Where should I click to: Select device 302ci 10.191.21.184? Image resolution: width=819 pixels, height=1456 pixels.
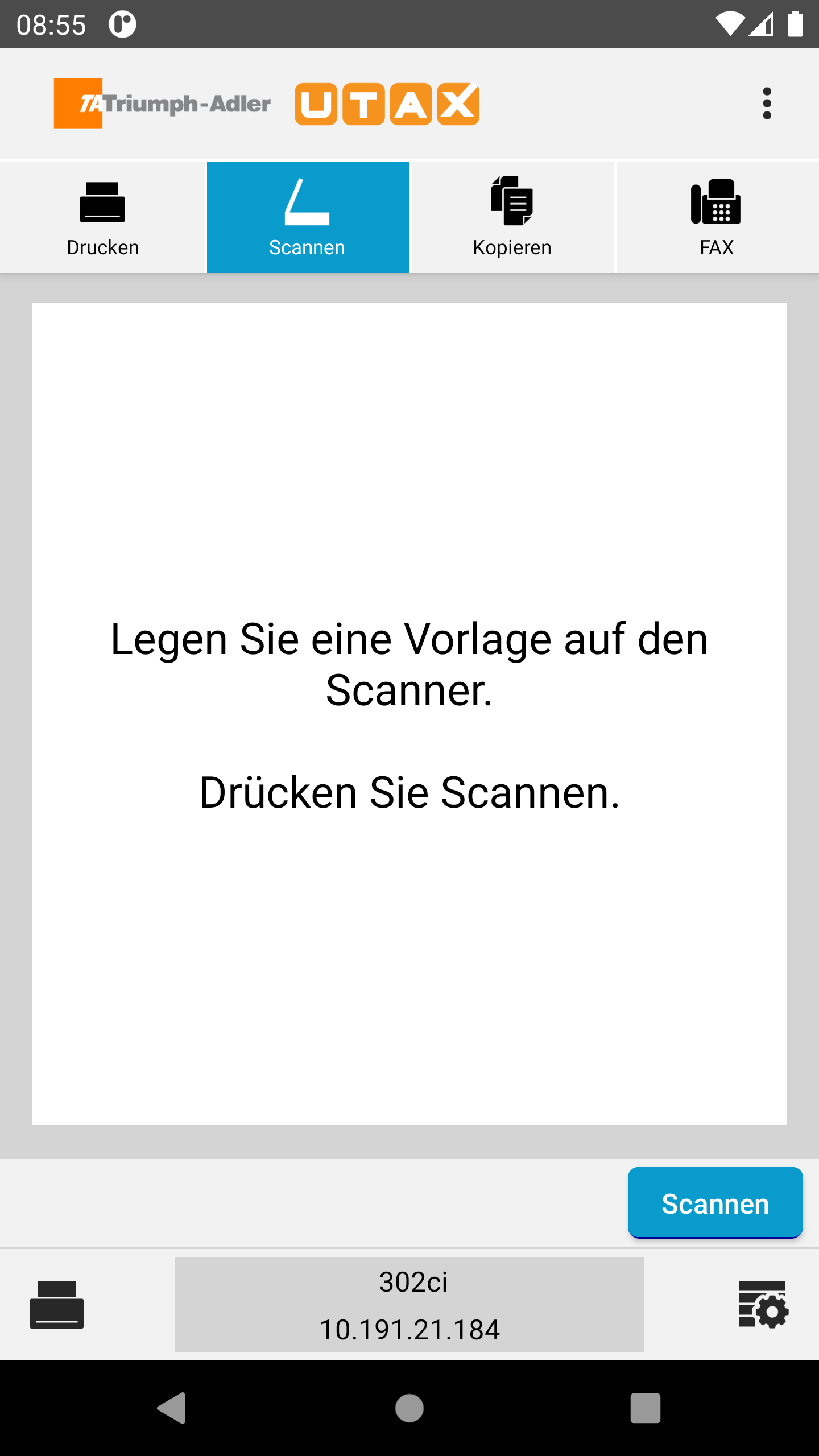409,1305
